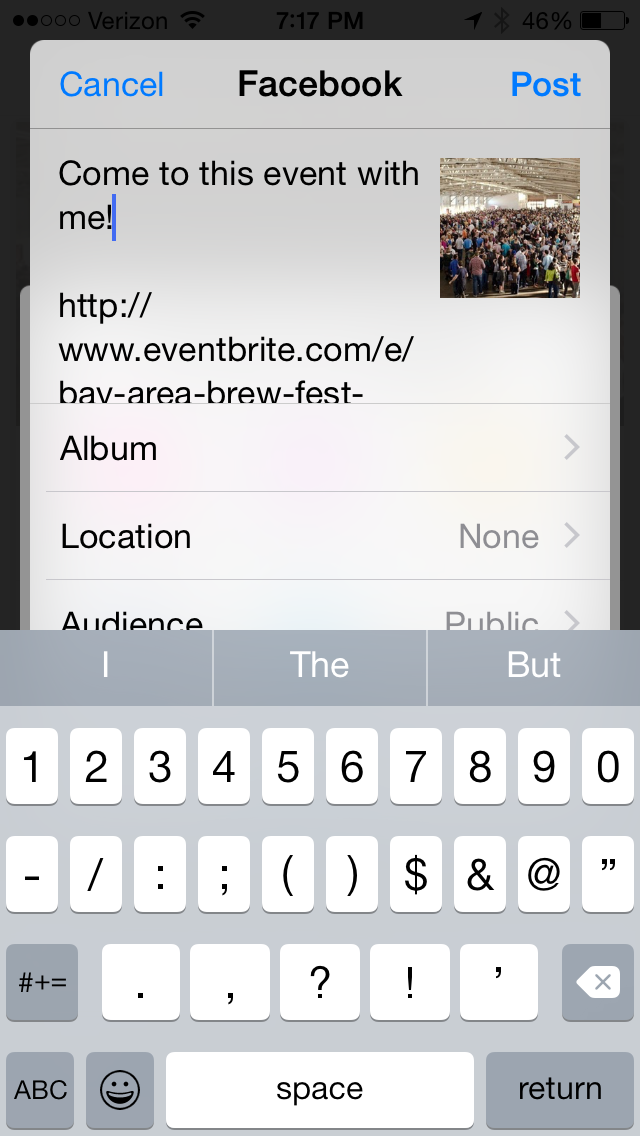640x1136 pixels.
Task: Open the Album row
Action: (320, 448)
